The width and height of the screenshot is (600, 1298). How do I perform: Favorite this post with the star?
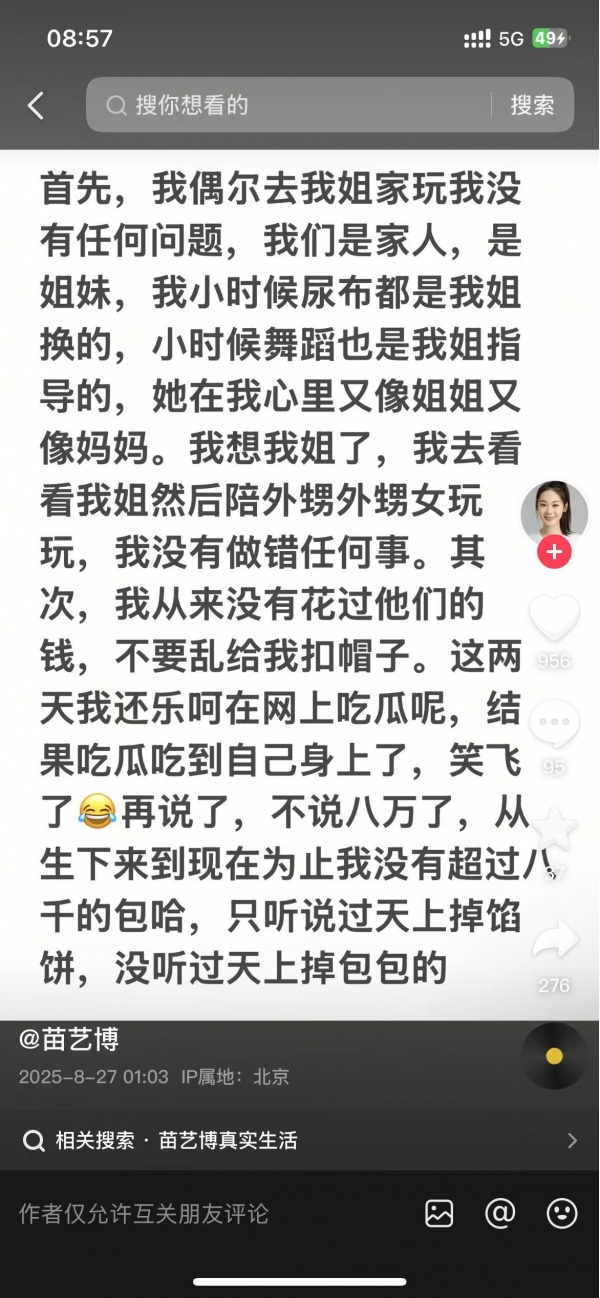point(554,829)
